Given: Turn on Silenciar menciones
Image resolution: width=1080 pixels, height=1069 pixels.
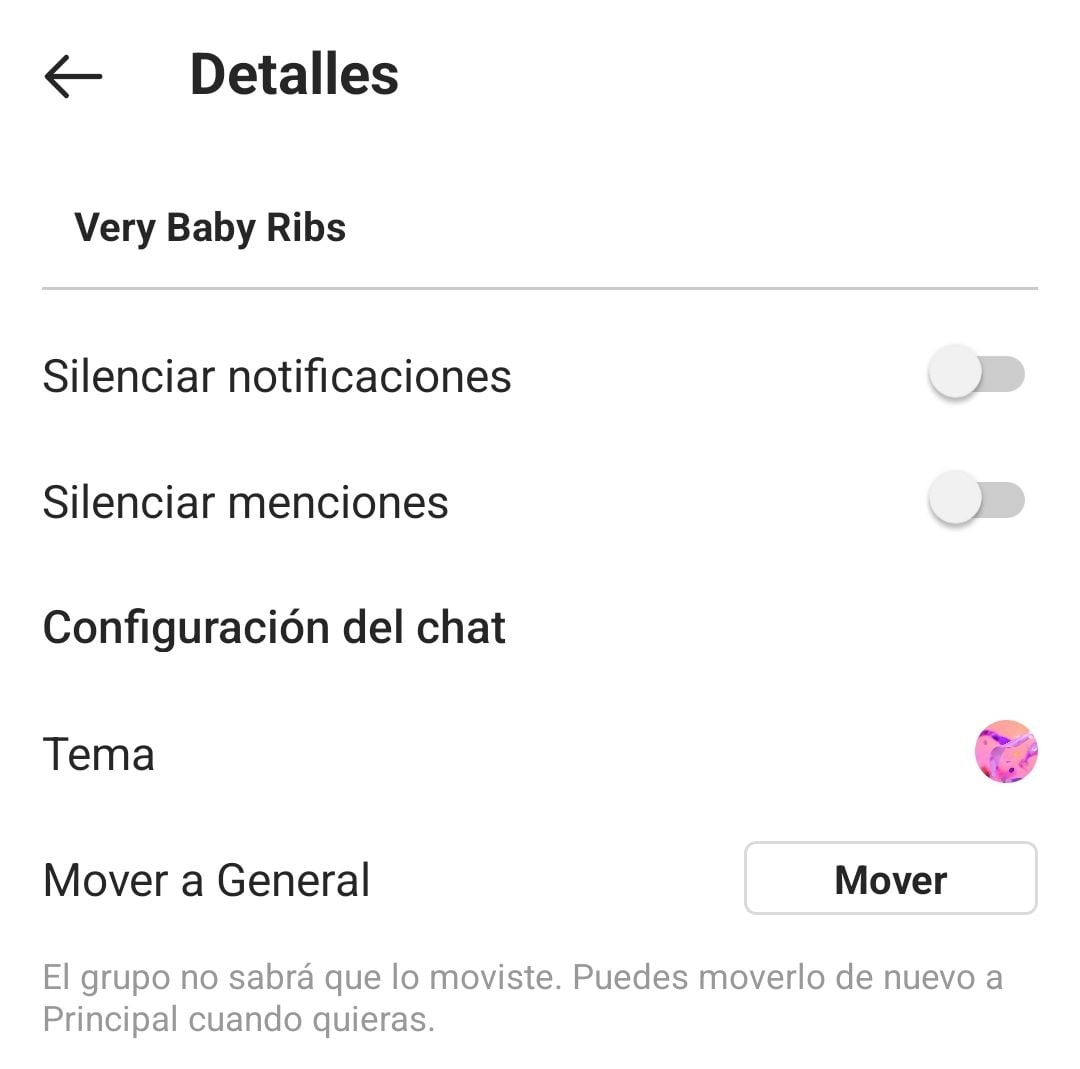Looking at the screenshot, I should pos(976,501).
